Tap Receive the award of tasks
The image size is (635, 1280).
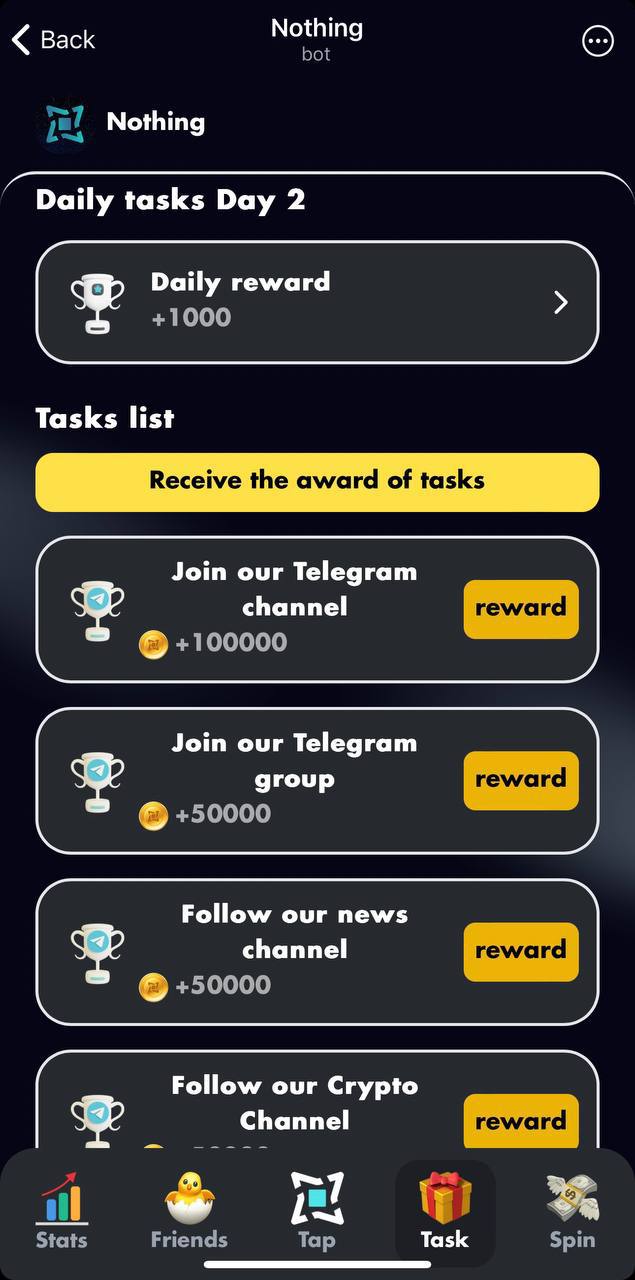[x=317, y=481]
